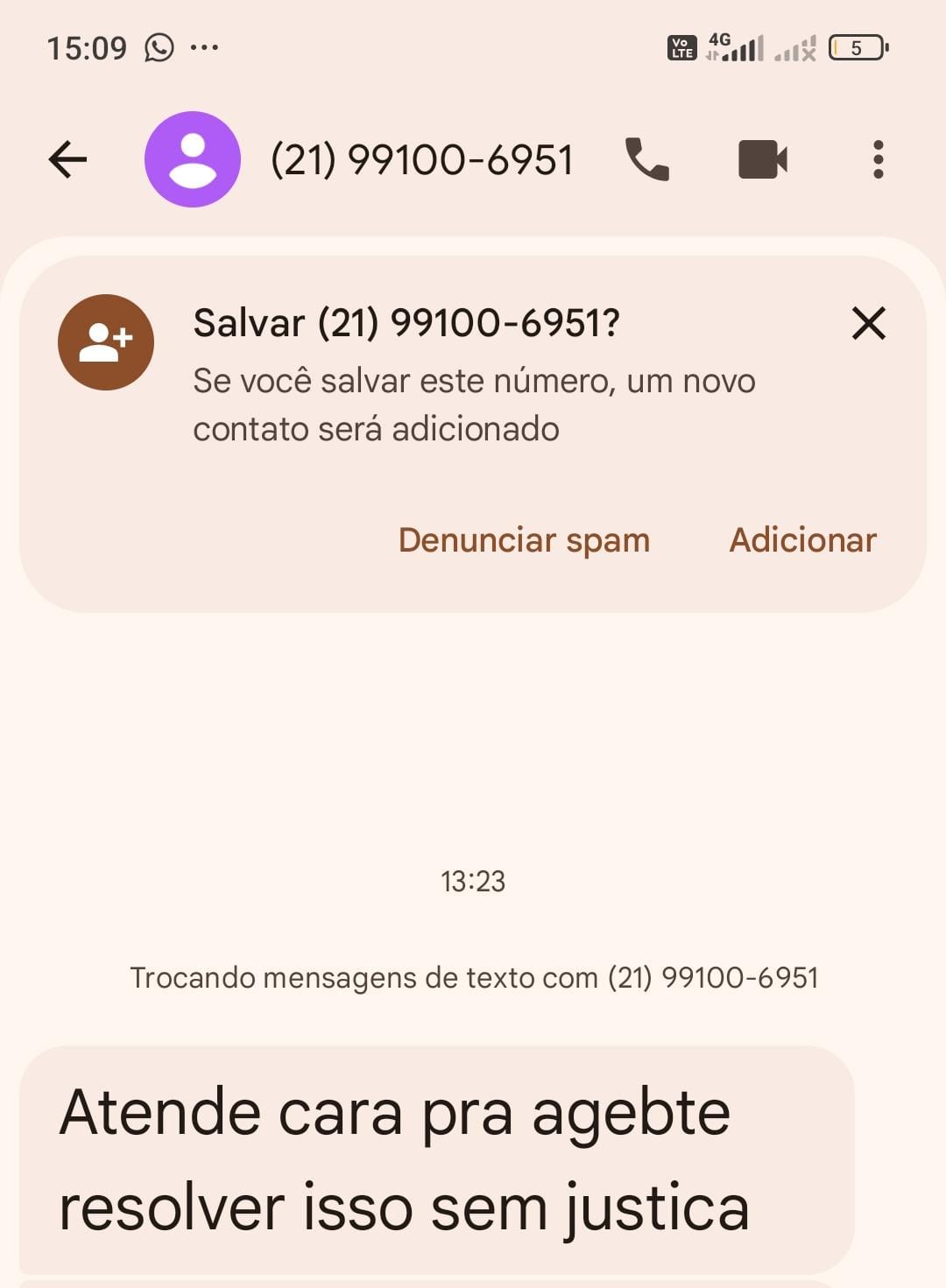
Task: Start a voice call with this number
Action: click(647, 159)
